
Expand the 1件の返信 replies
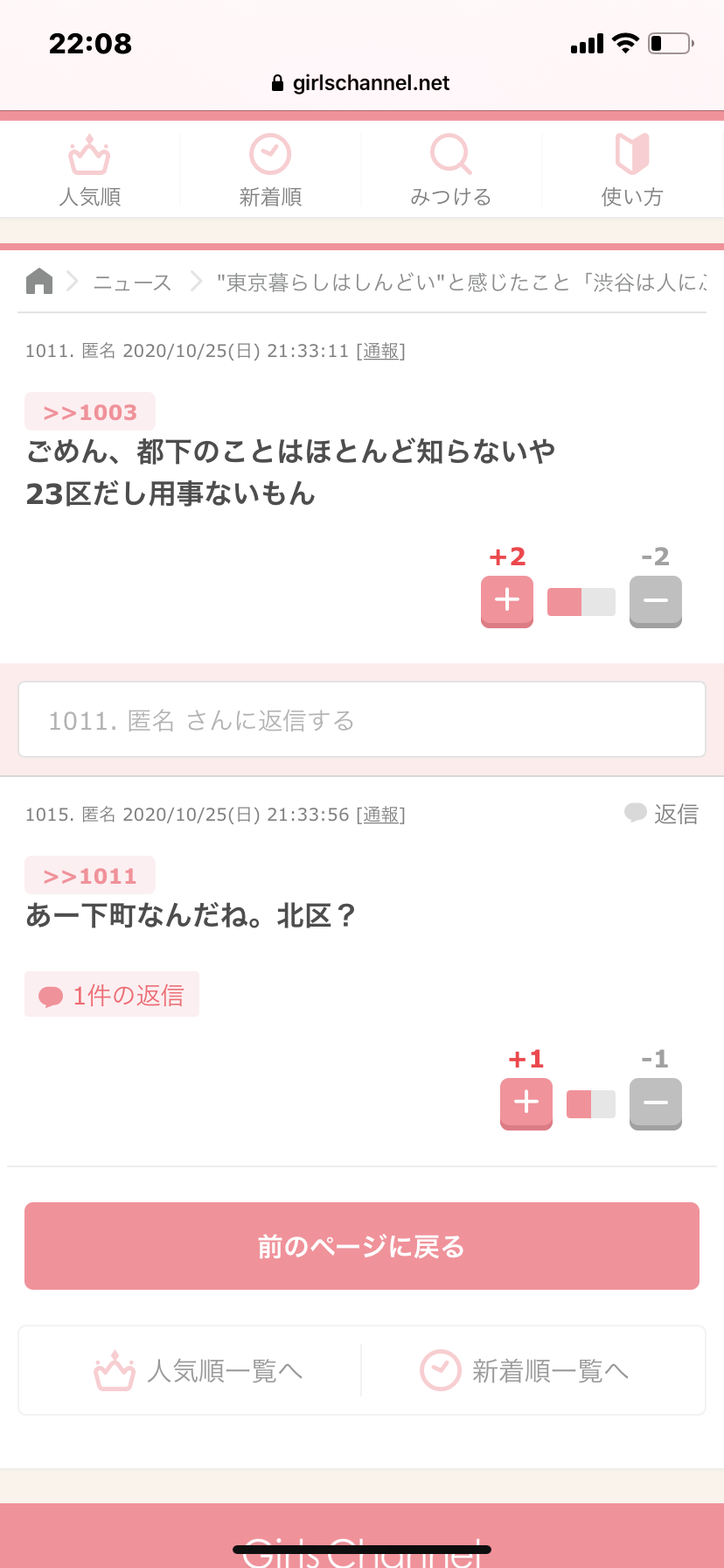(x=112, y=995)
